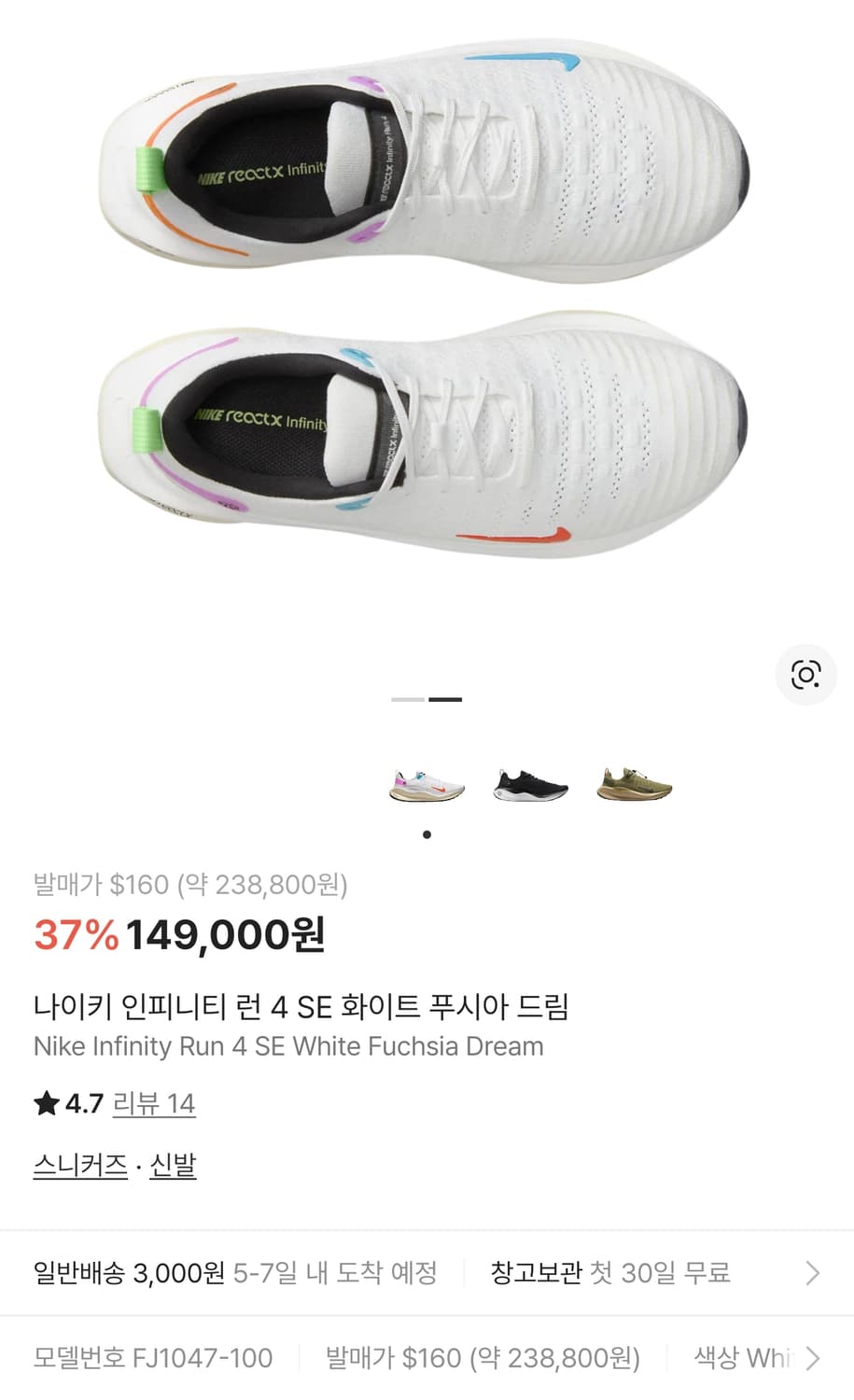
Task: Click the carousel pagination dot
Action: pyautogui.click(x=427, y=833)
